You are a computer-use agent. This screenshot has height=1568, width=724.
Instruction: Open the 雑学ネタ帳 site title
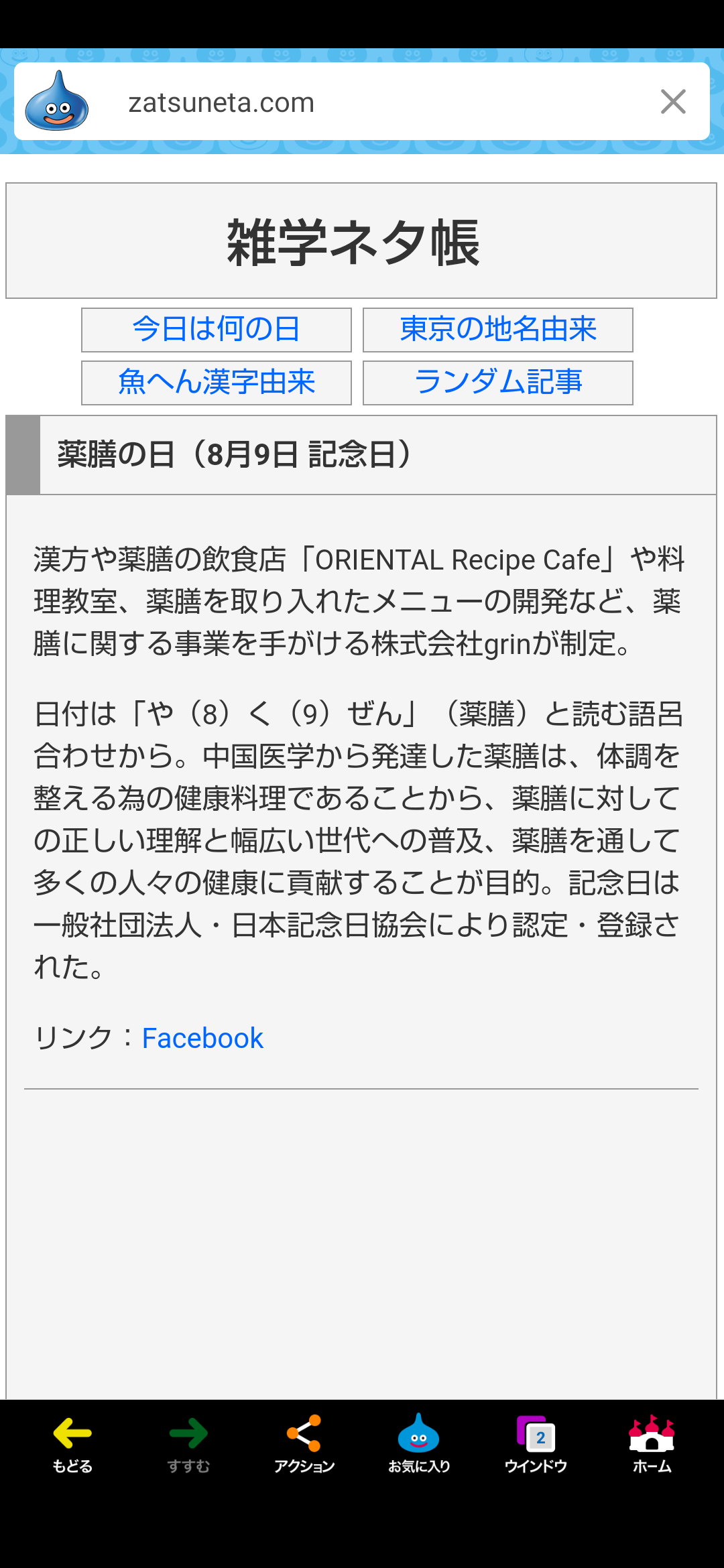353,242
